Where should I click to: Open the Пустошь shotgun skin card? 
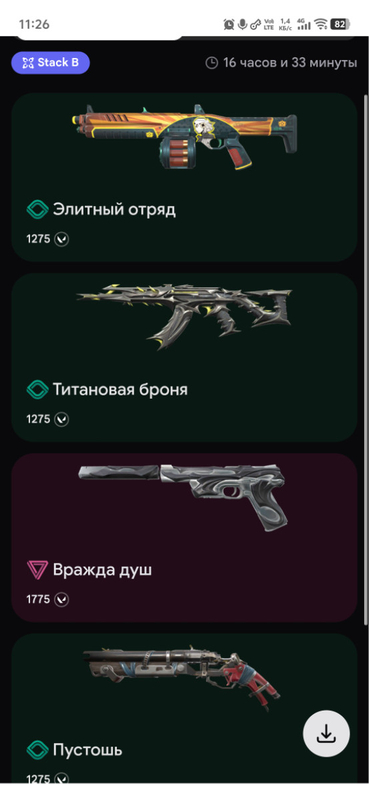point(184,708)
